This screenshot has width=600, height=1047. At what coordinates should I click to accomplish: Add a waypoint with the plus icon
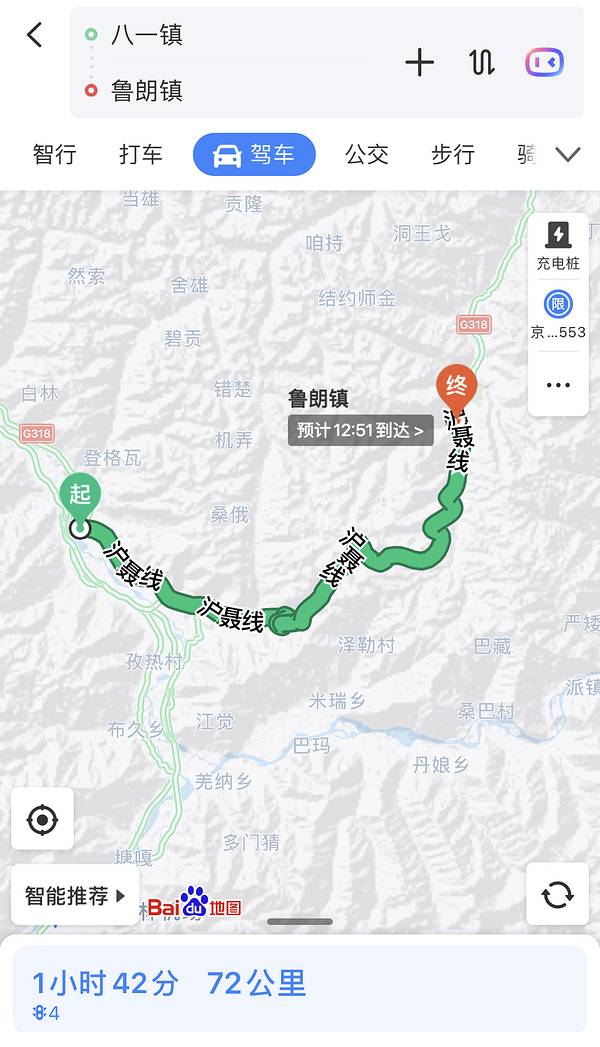coord(419,63)
